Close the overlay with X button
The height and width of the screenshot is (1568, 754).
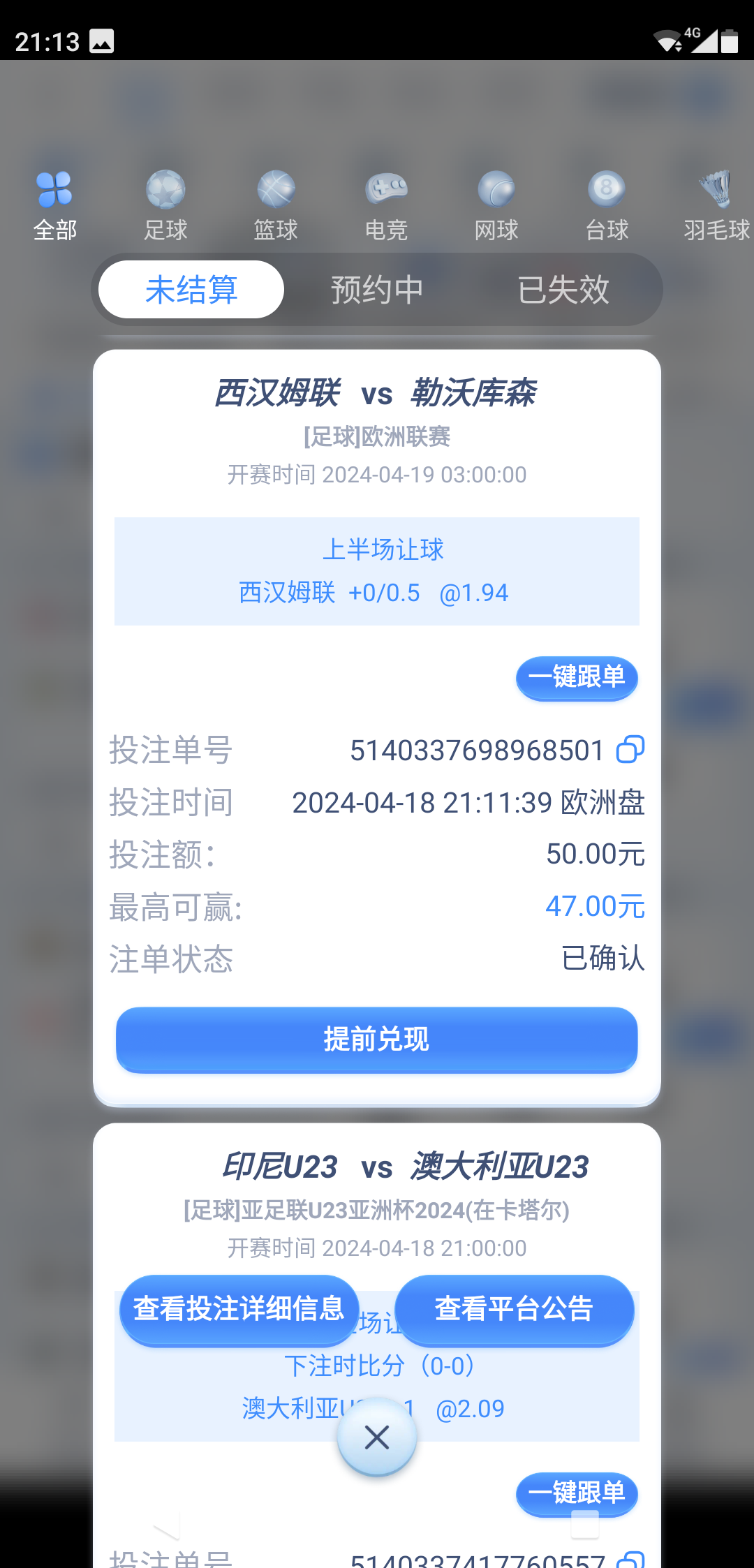377,1437
